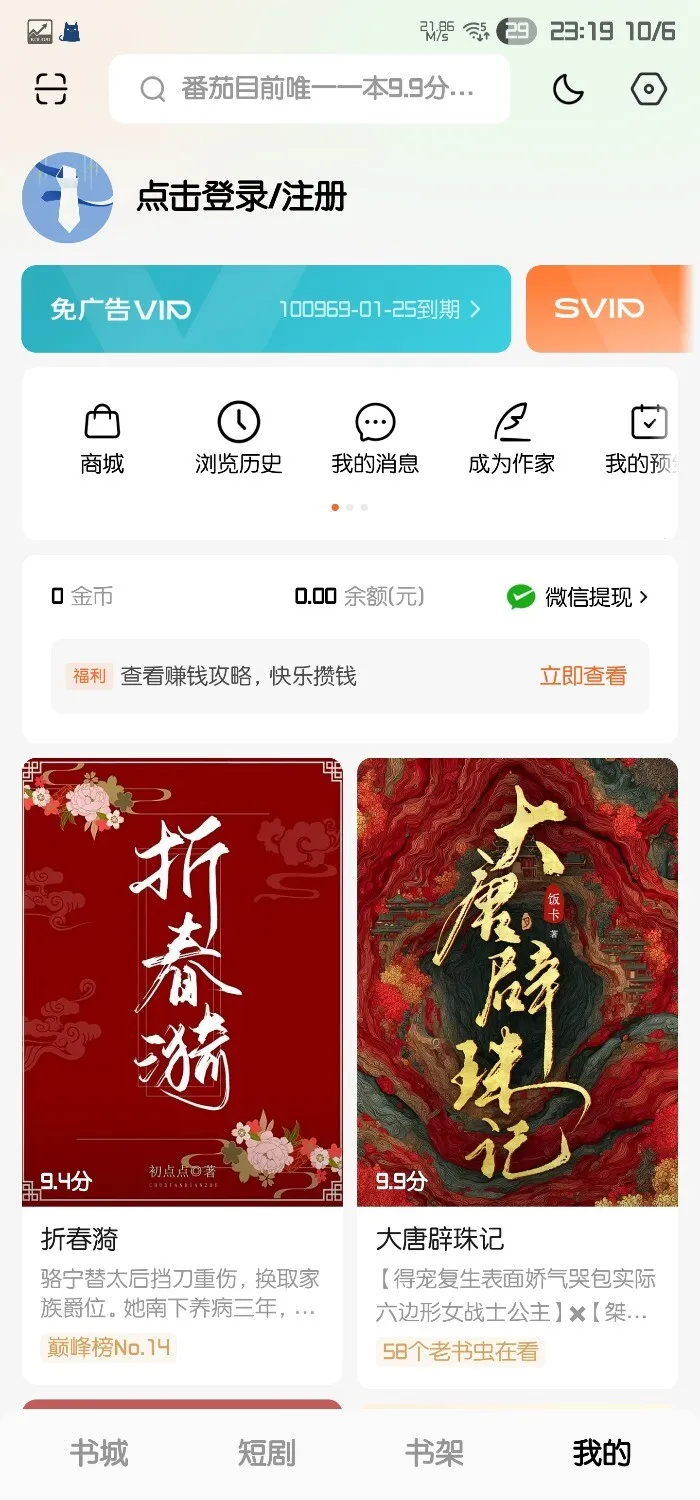700x1500 pixels.
Task: Open the orange SVIP banner
Action: pos(608,309)
